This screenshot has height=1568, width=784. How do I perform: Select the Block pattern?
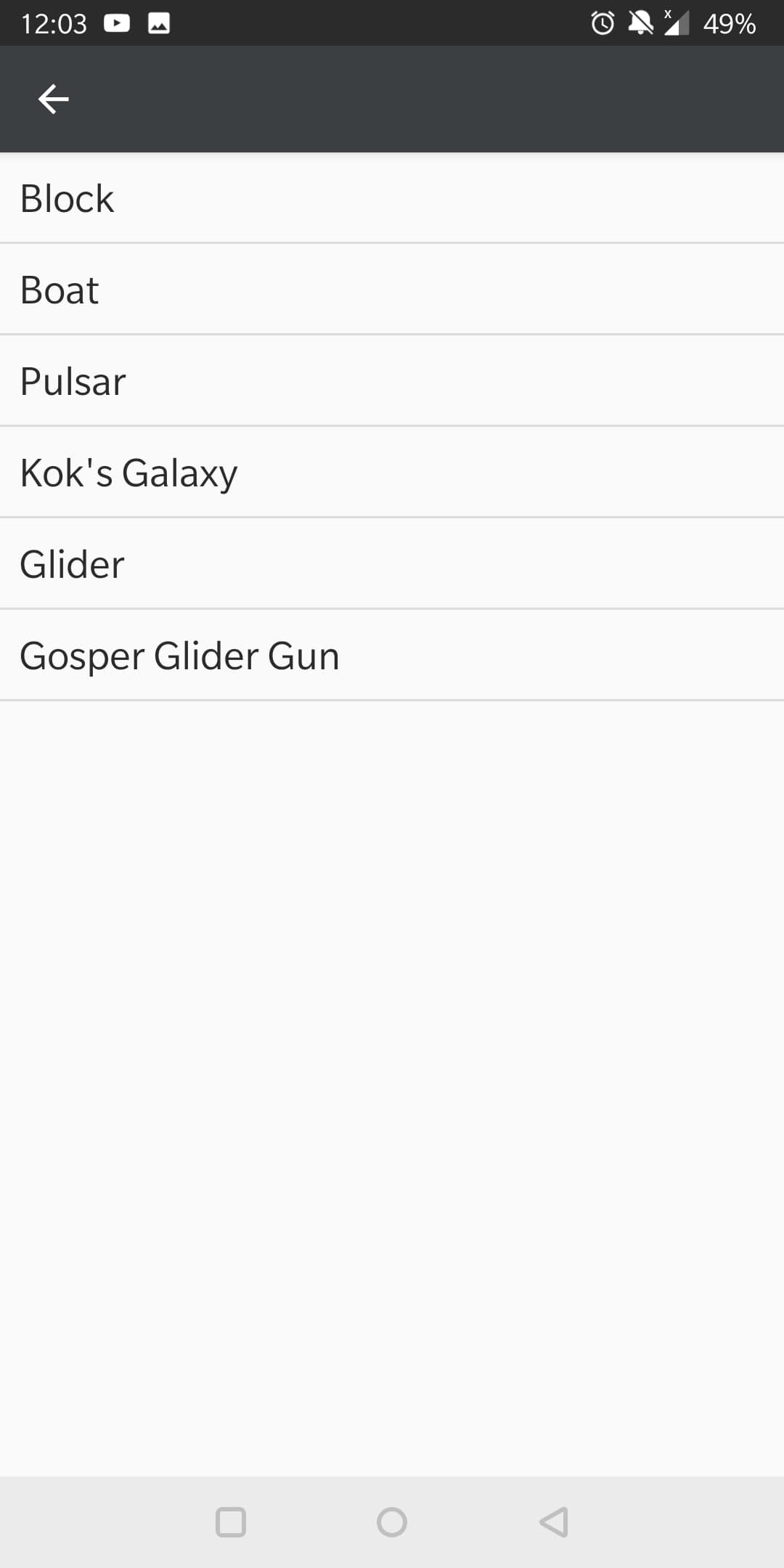[x=392, y=198]
